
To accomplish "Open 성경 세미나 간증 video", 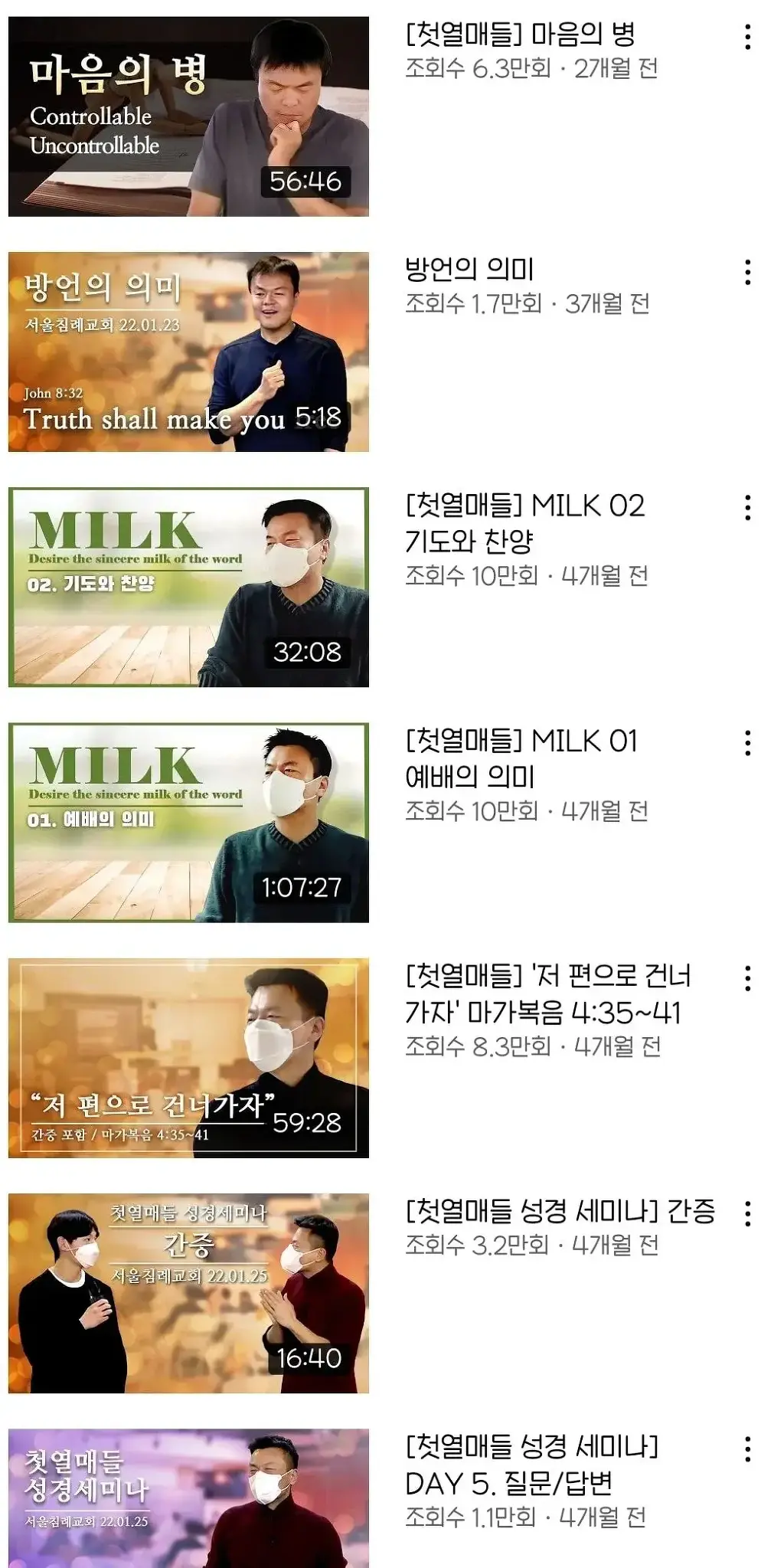I will pos(188,1292).
